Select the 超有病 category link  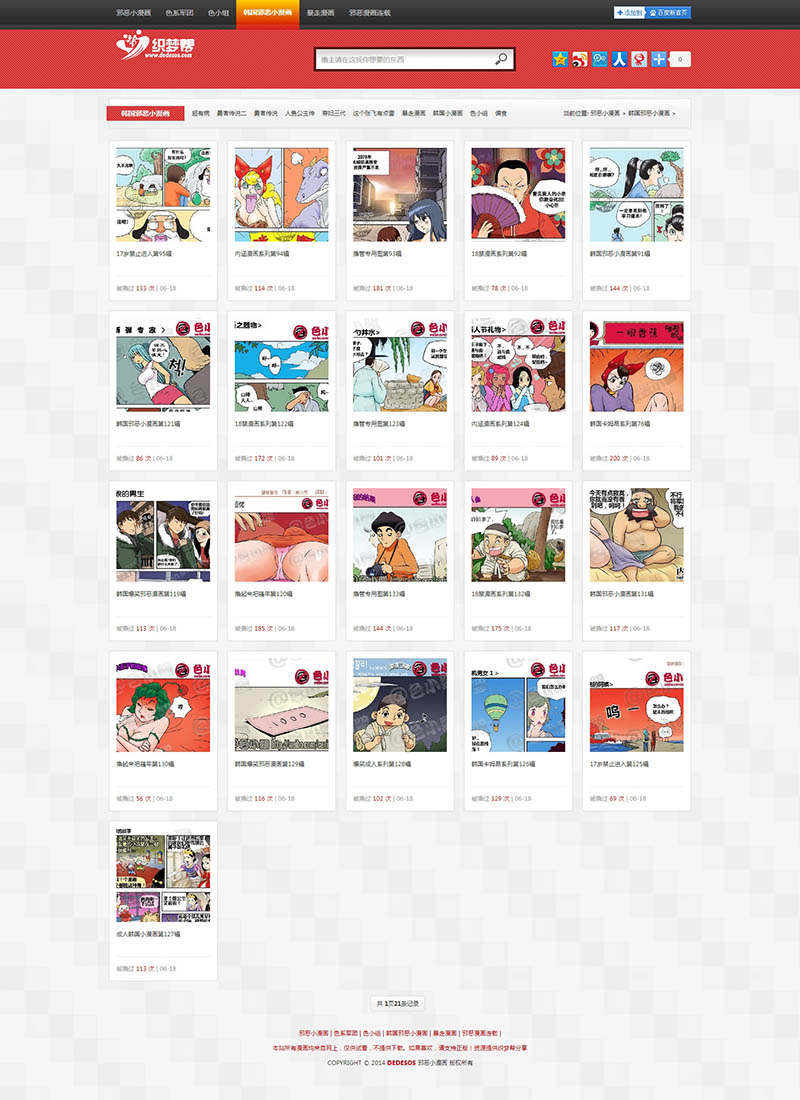[200, 114]
